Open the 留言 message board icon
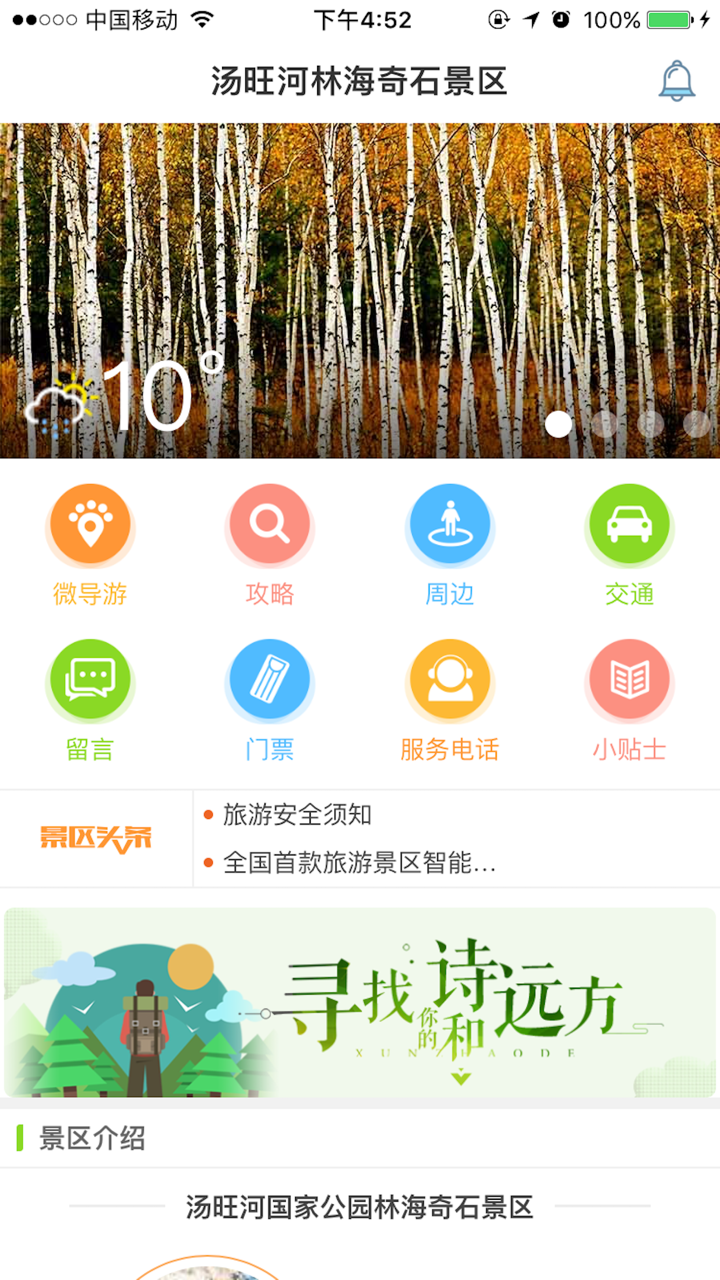720x1280 pixels. pos(90,678)
